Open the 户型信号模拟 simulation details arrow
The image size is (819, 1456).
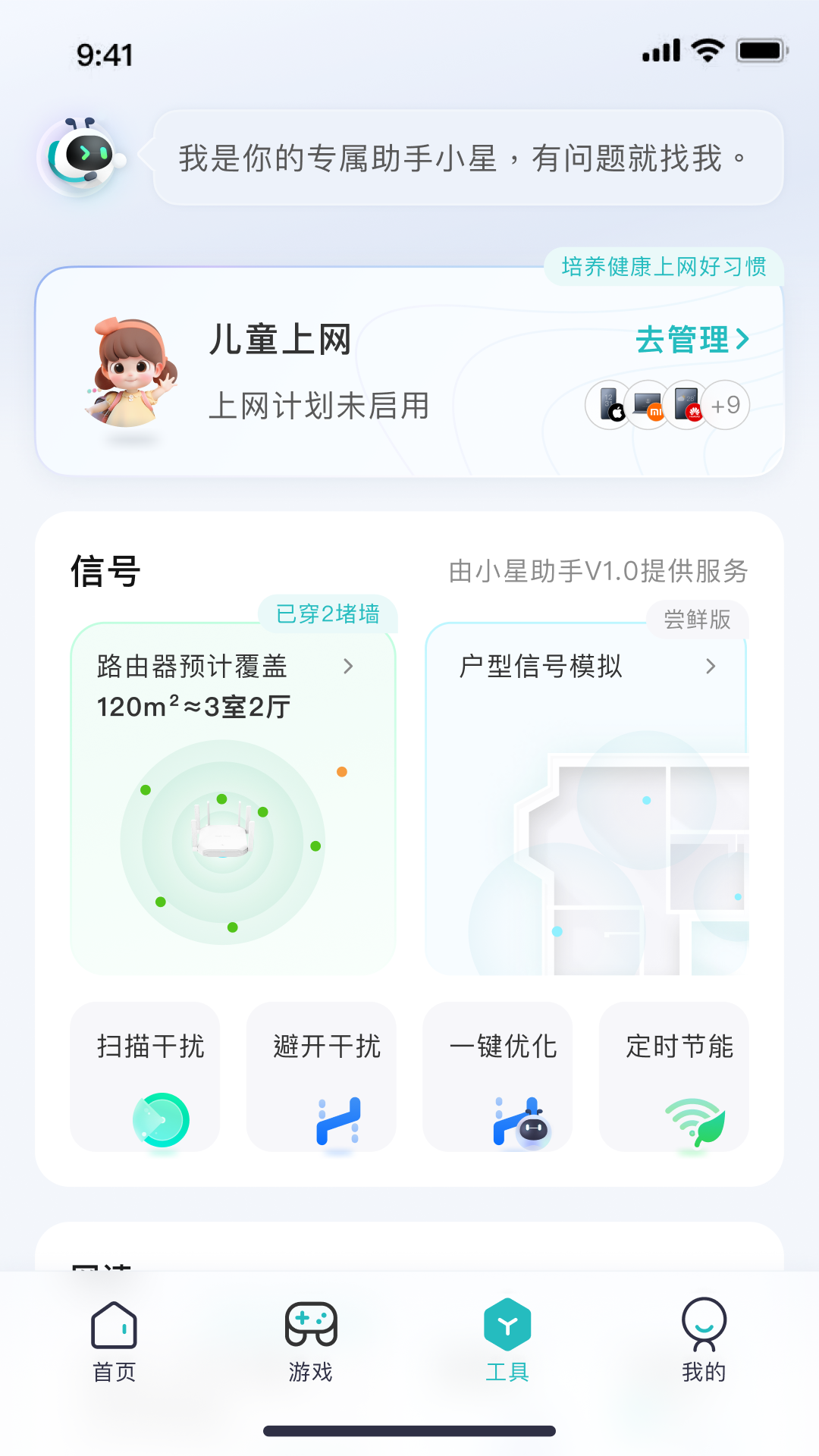pos(711,667)
